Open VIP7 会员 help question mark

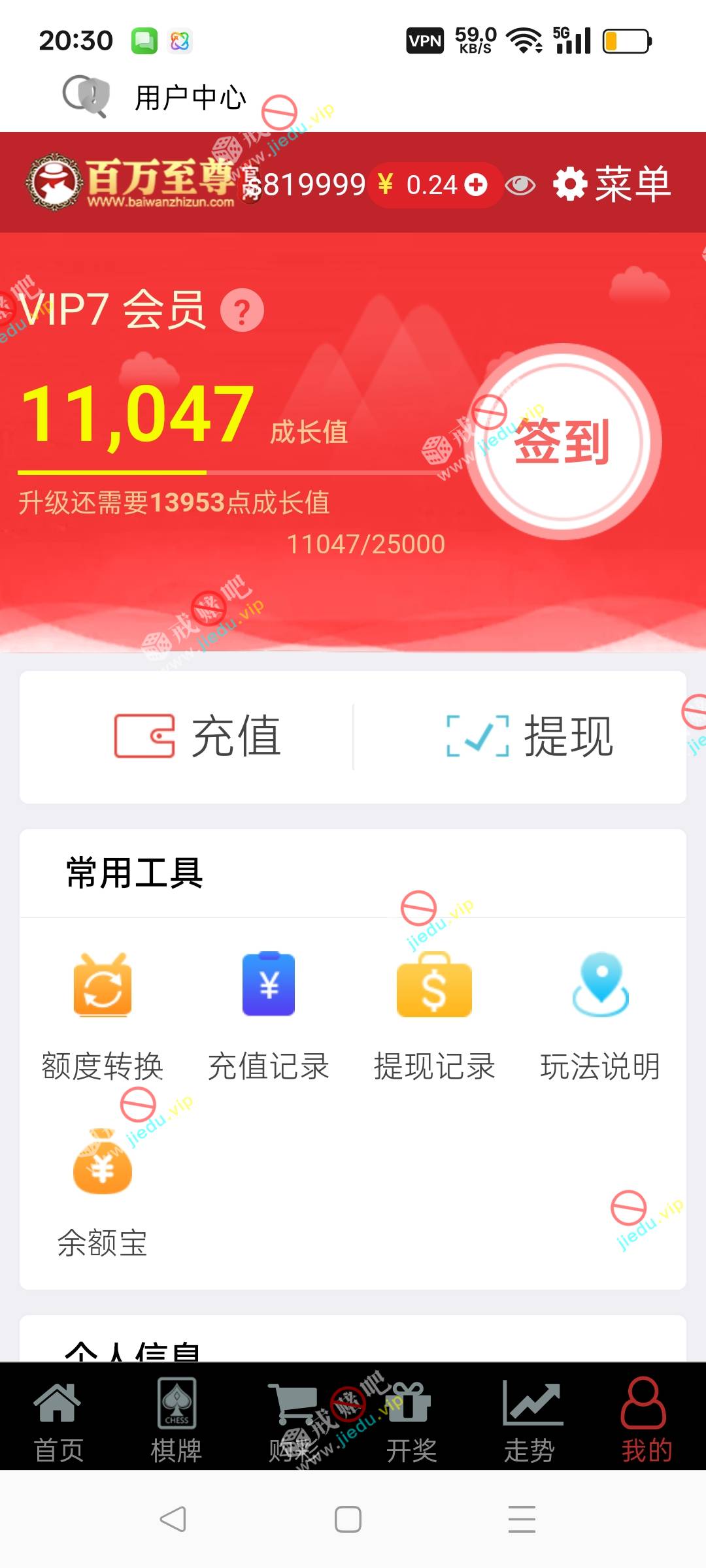(x=242, y=310)
